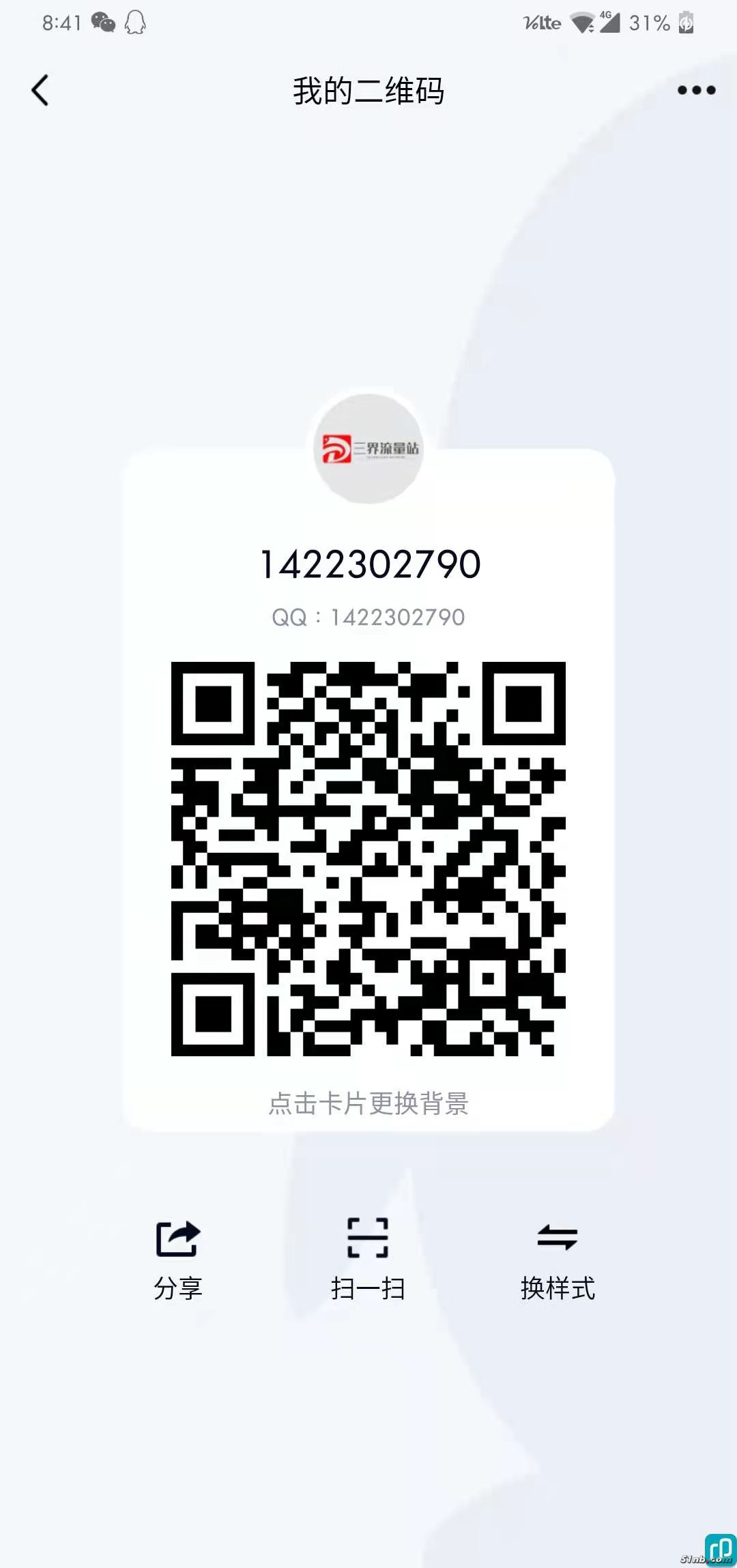737x1568 pixels.
Task: Go back from 我的二维码 page
Action: [40, 90]
